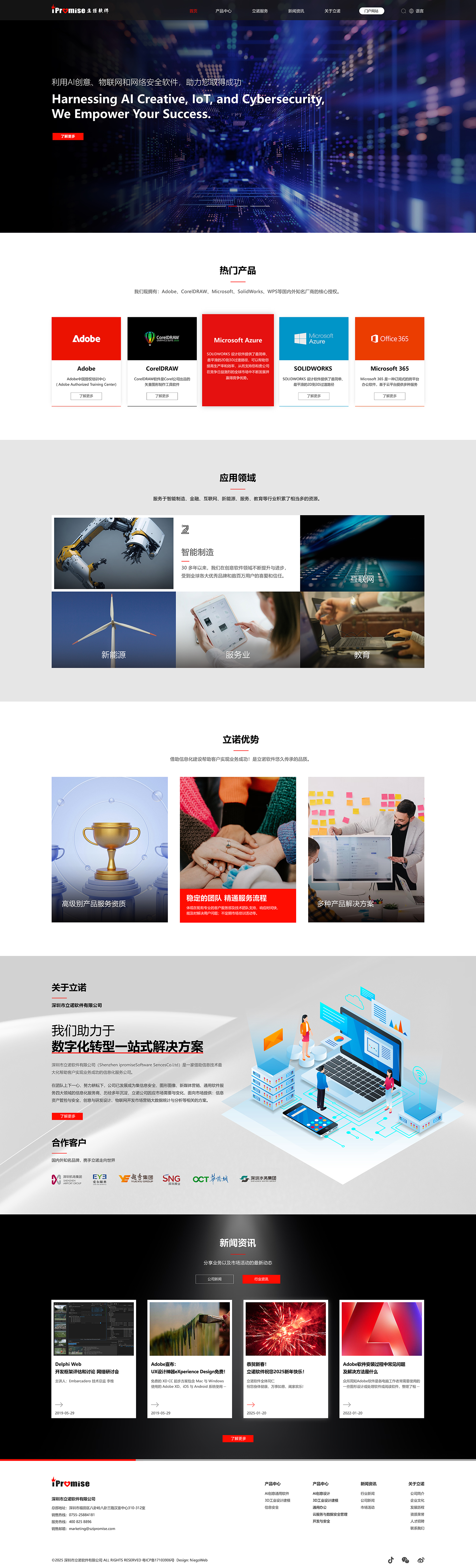Tap 了解更多 below the news cards
The height and width of the screenshot is (1568, 476).
(238, 1438)
